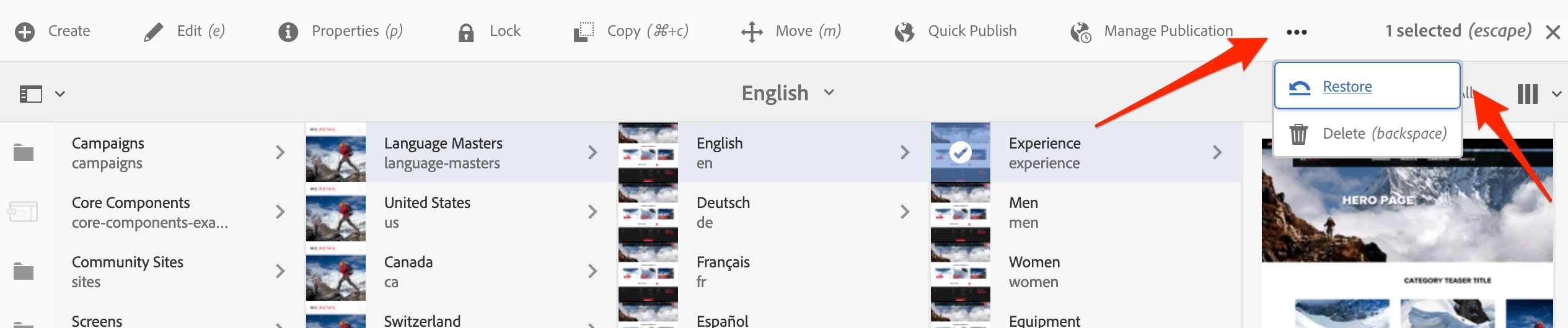
Task: Clear the selection with the X
Action: (x=1553, y=32)
